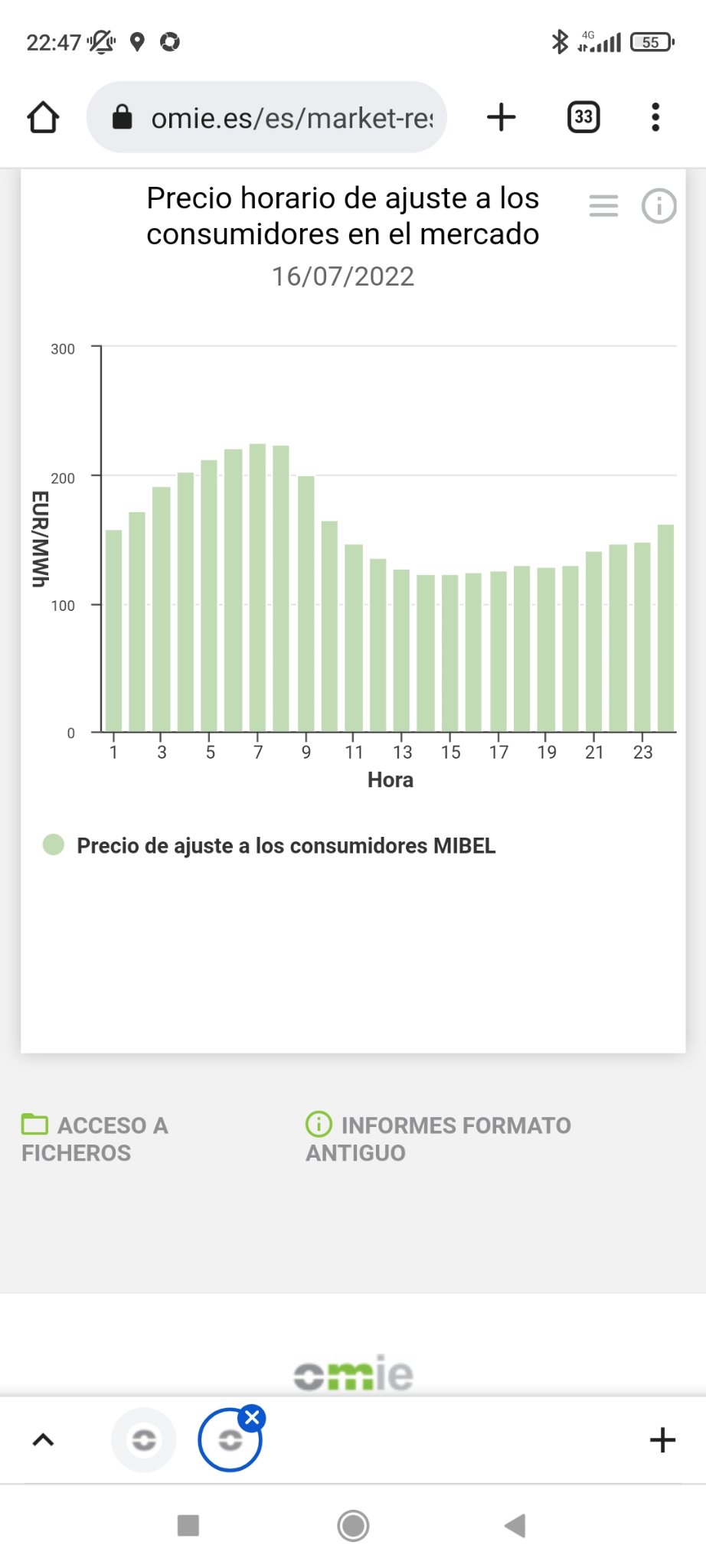706x1568 pixels.
Task: Tap the system back button
Action: click(515, 1525)
